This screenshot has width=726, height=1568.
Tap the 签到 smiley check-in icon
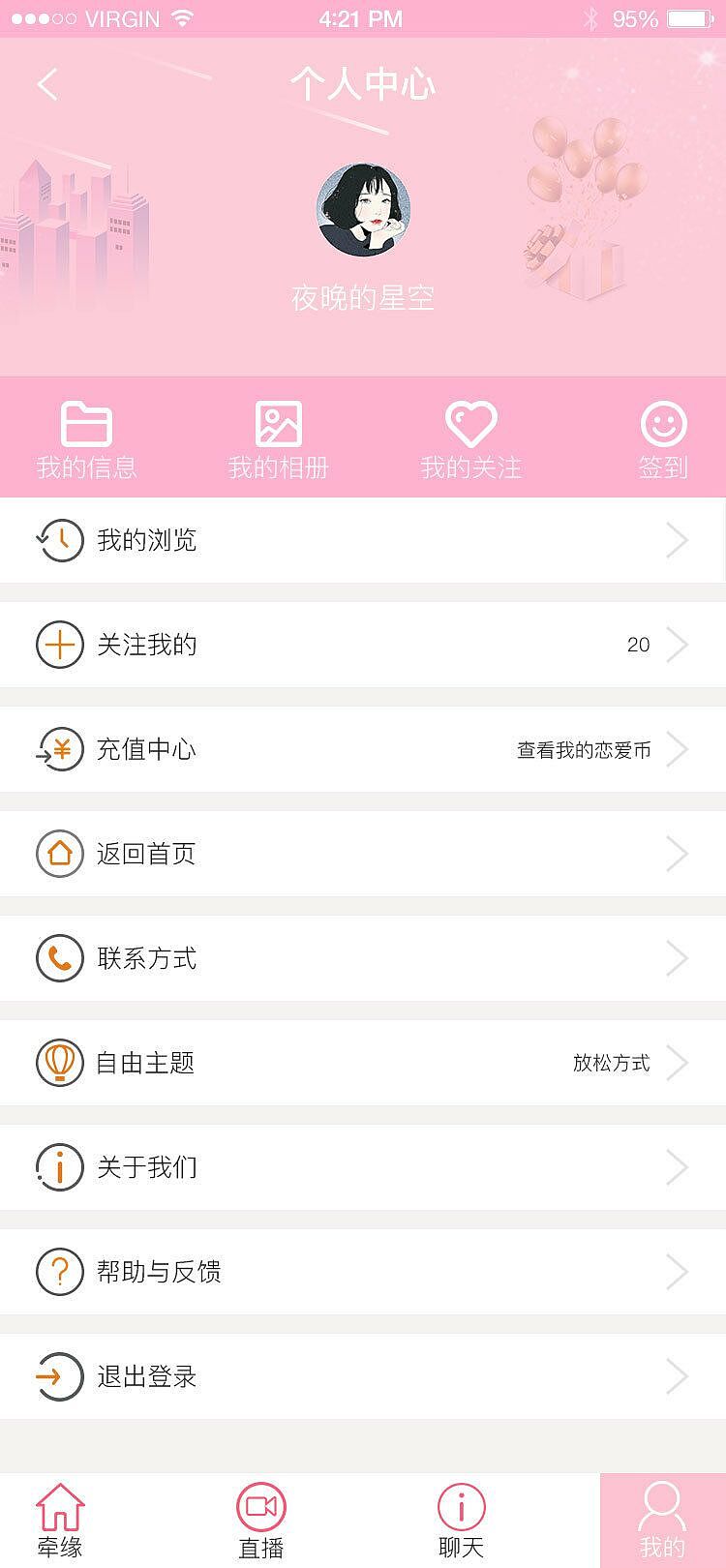pyautogui.click(x=663, y=423)
